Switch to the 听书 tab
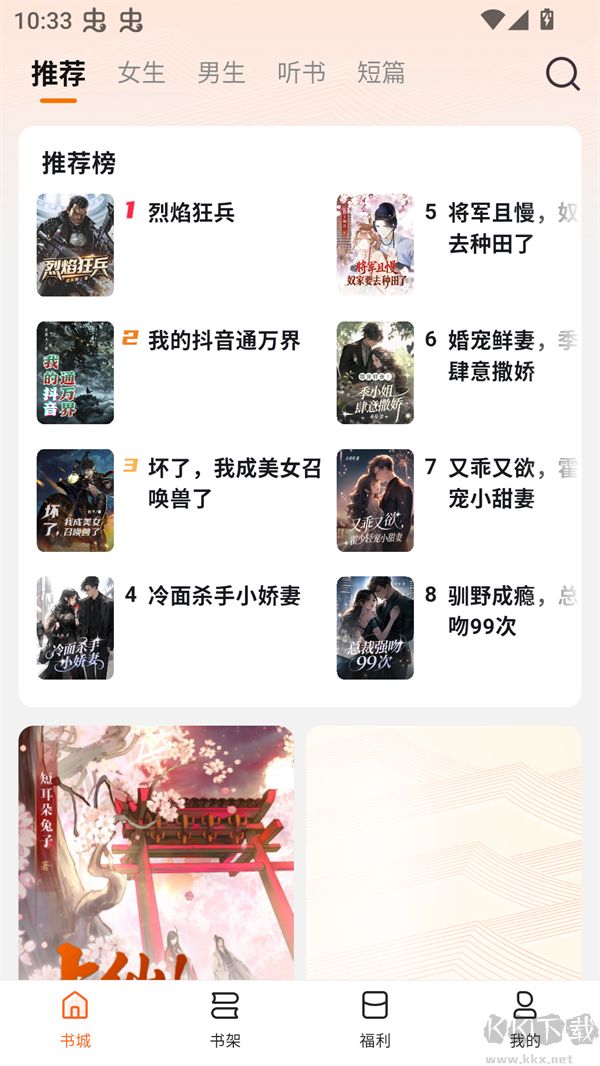 tap(301, 73)
